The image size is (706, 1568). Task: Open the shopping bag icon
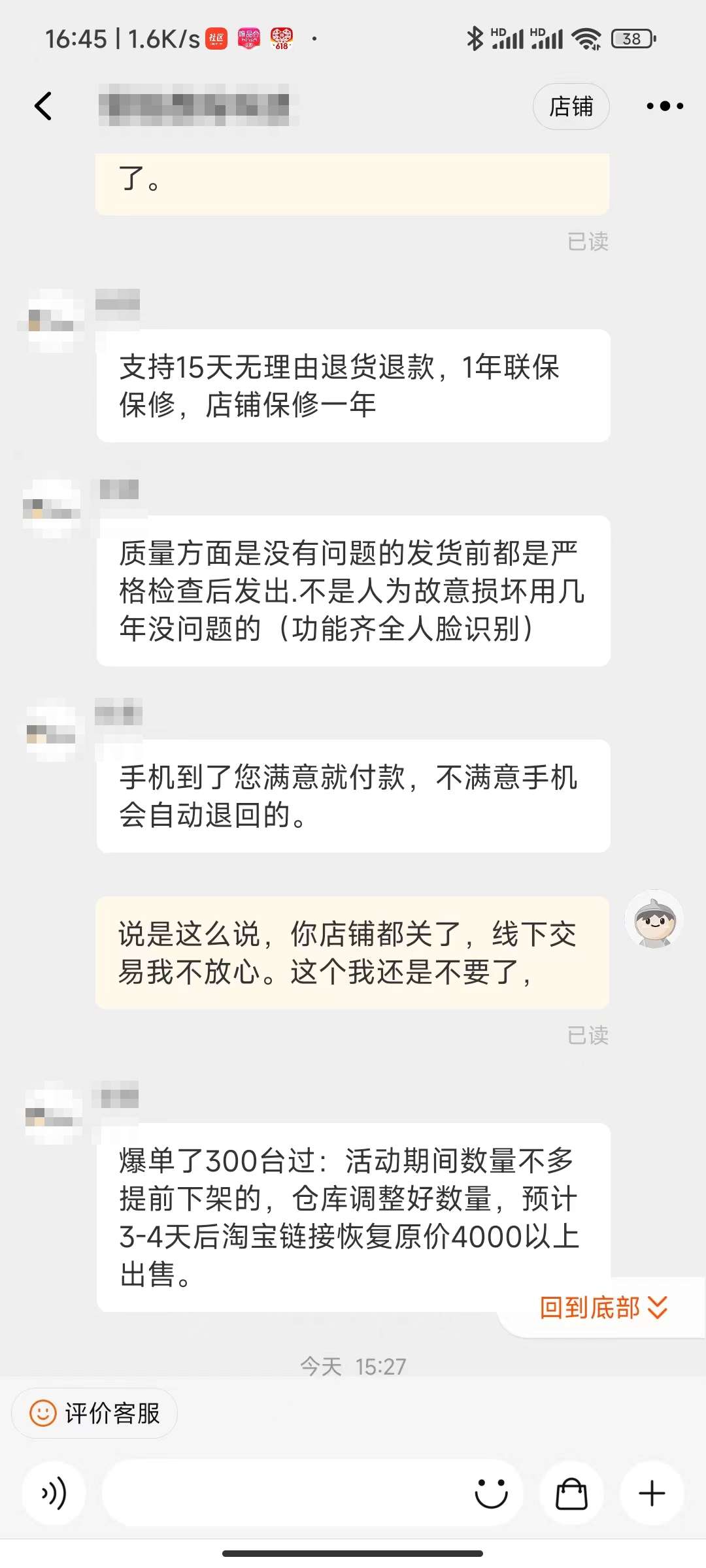click(x=571, y=1493)
